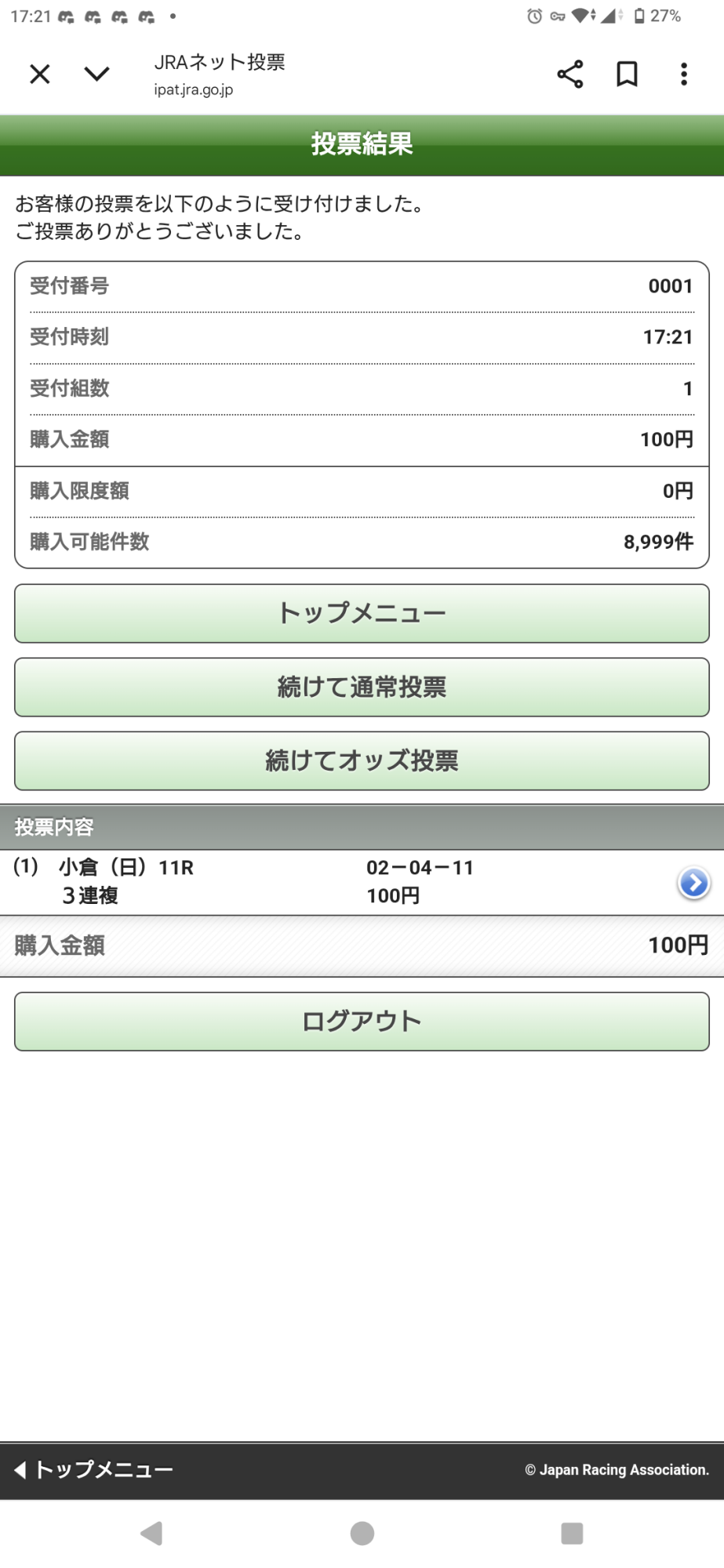Expand the down-chevron next to close
This screenshot has width=724, height=1568.
(x=96, y=74)
